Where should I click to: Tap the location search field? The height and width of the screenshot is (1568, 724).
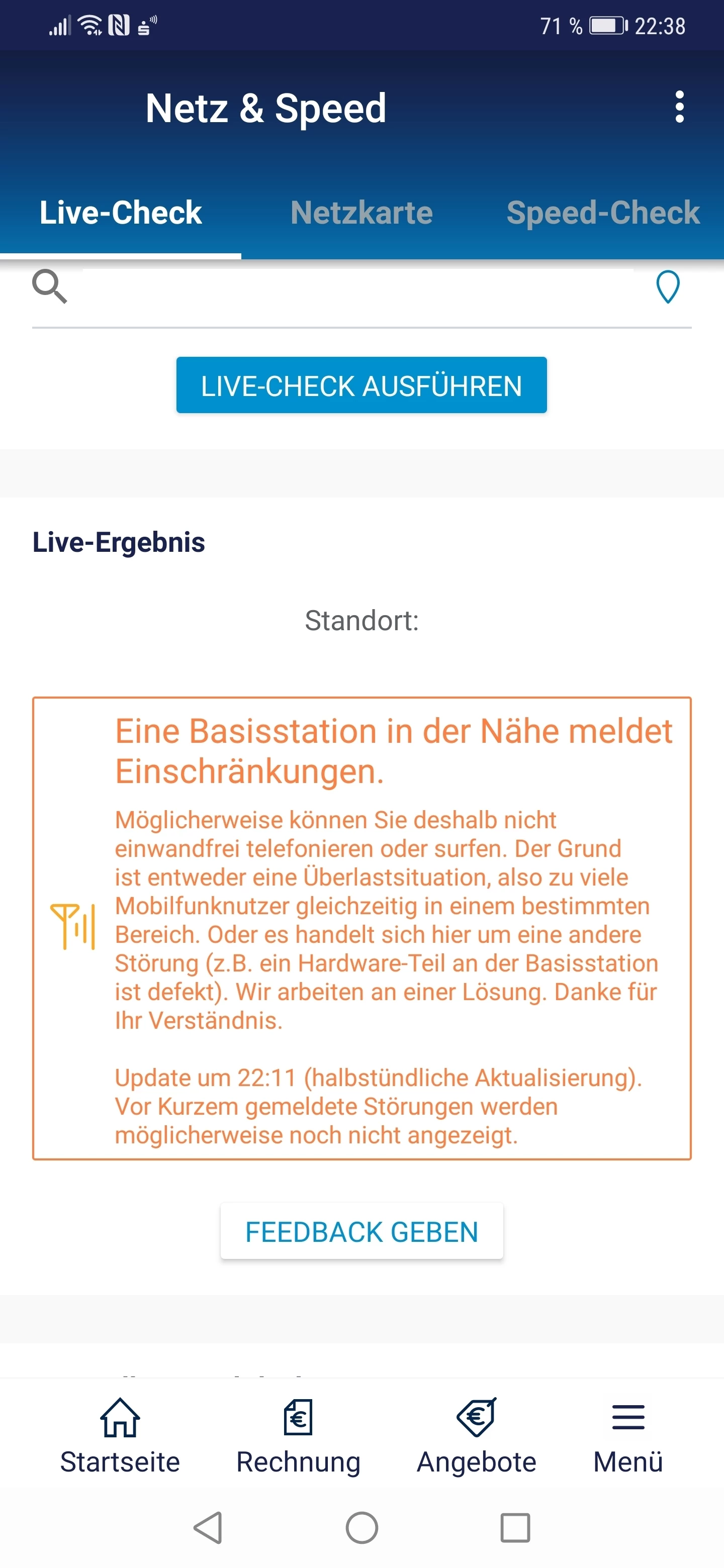click(358, 287)
